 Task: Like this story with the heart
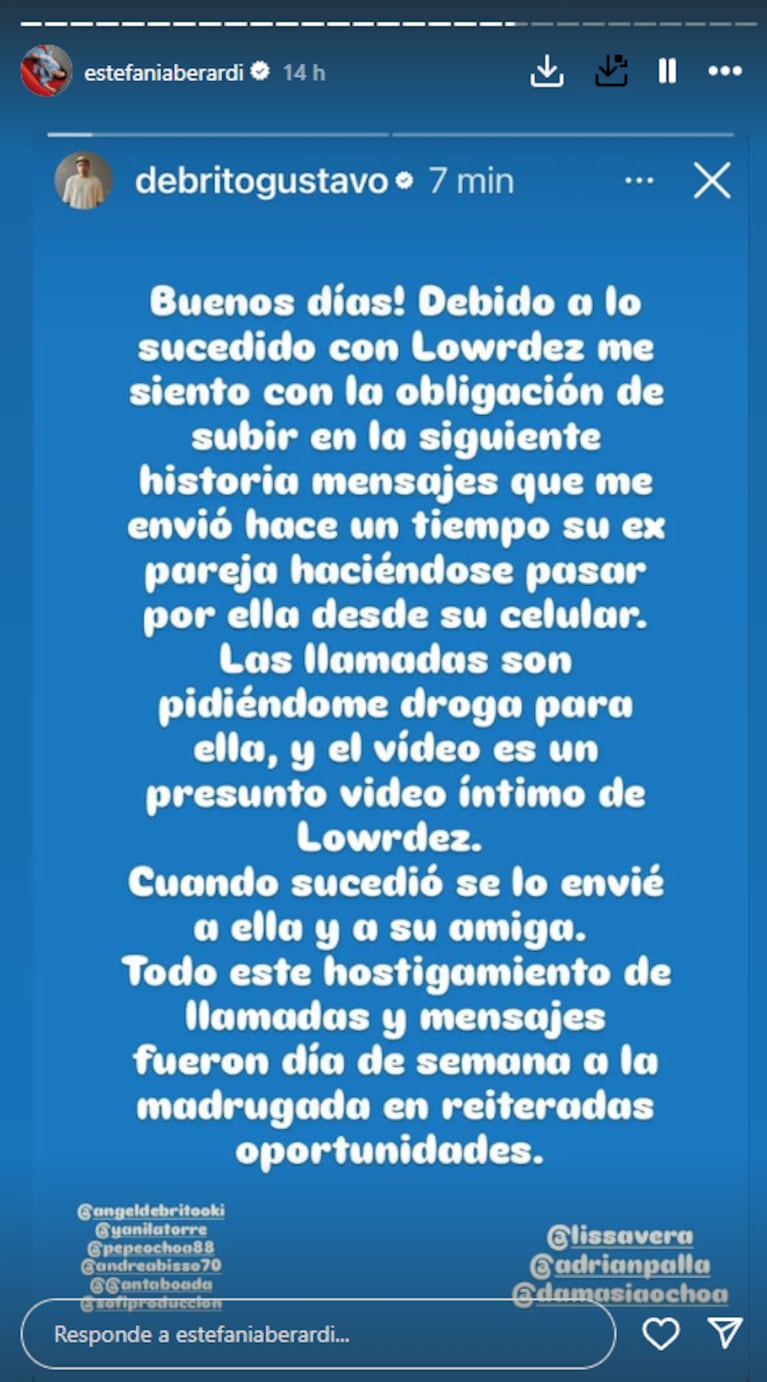[x=661, y=1333]
